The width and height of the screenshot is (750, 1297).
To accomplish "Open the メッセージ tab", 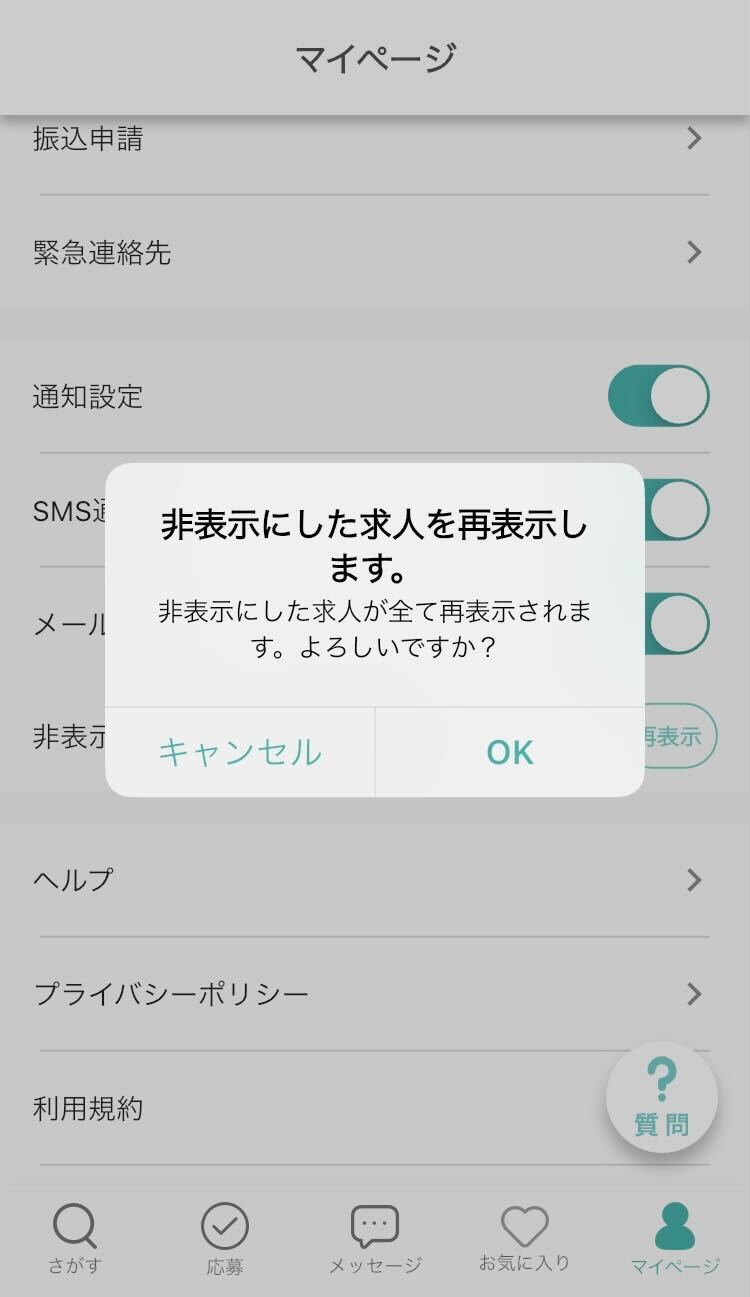I will [x=375, y=1238].
